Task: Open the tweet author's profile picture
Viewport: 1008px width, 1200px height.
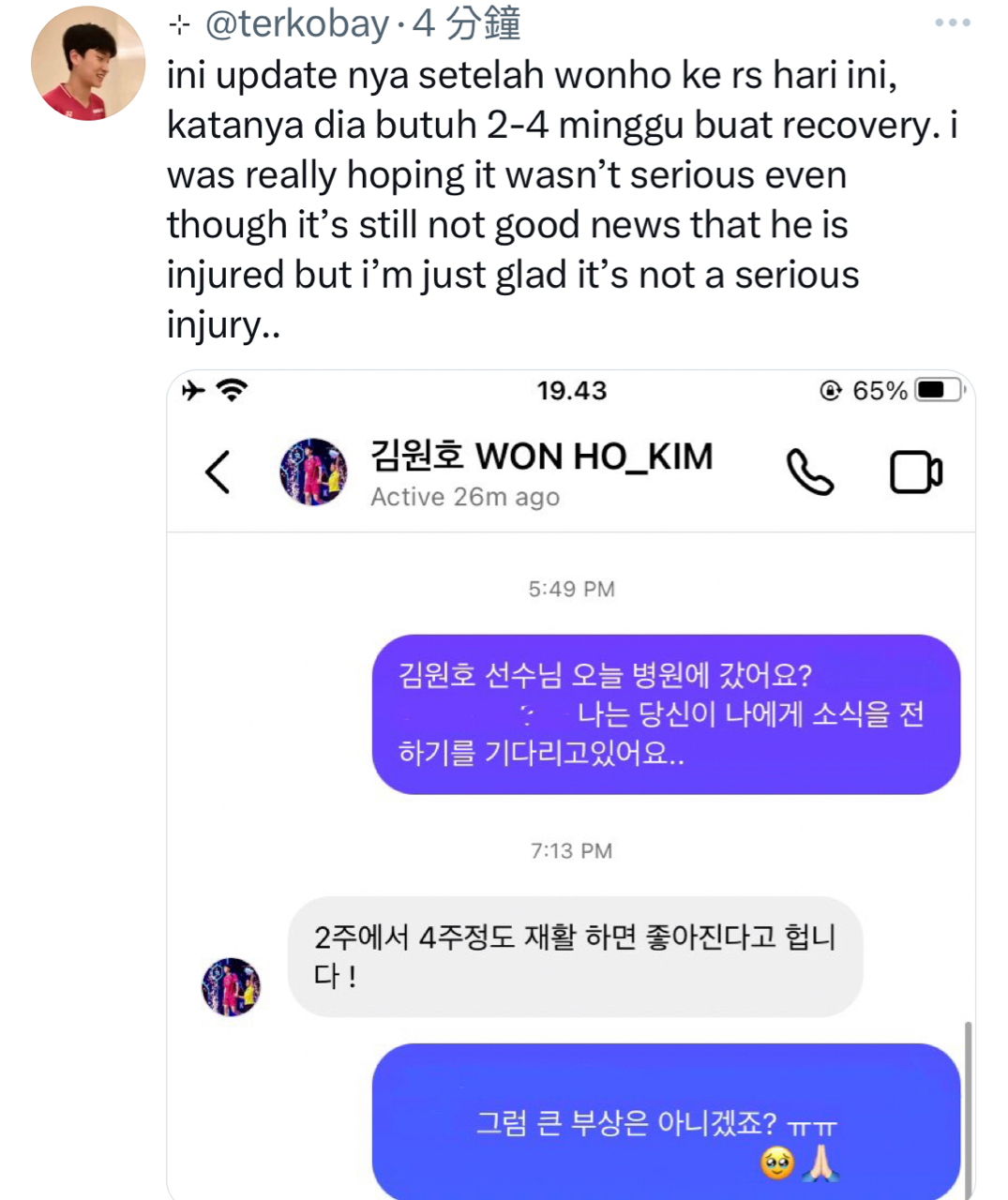Action: 88,63
